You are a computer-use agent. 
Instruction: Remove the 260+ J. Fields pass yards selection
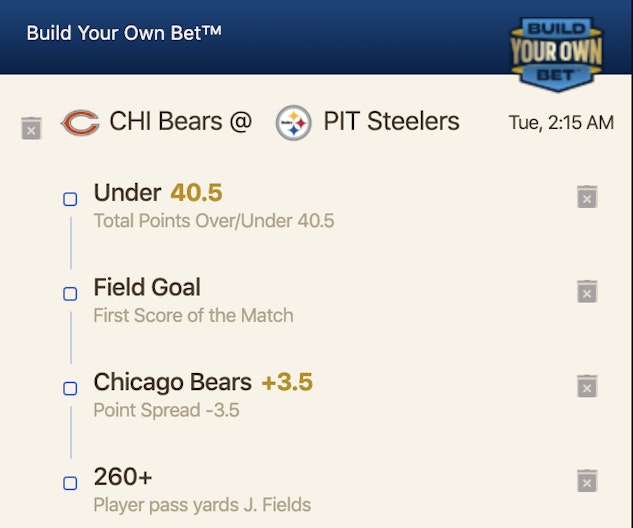[587, 481]
